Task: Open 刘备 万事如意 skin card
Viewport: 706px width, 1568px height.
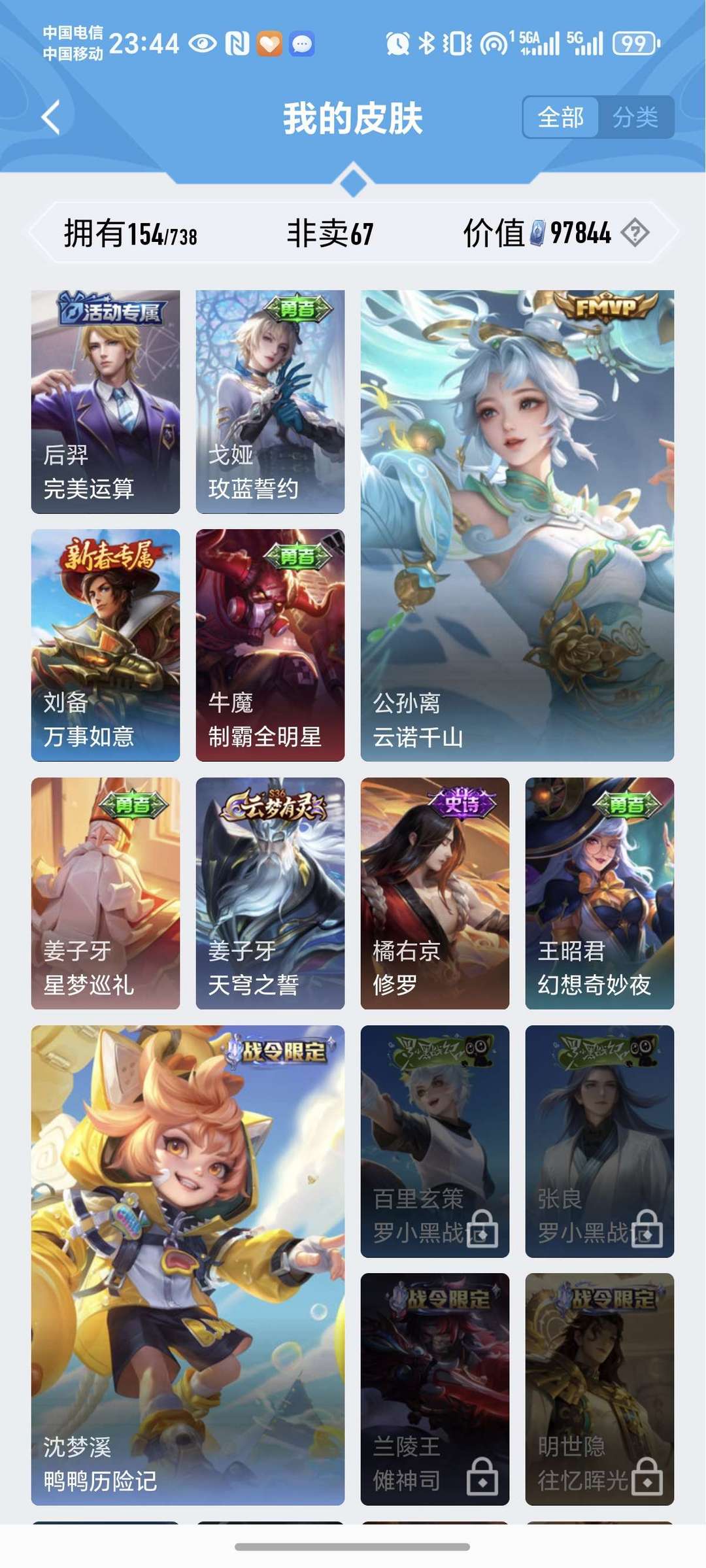Action: point(105,645)
